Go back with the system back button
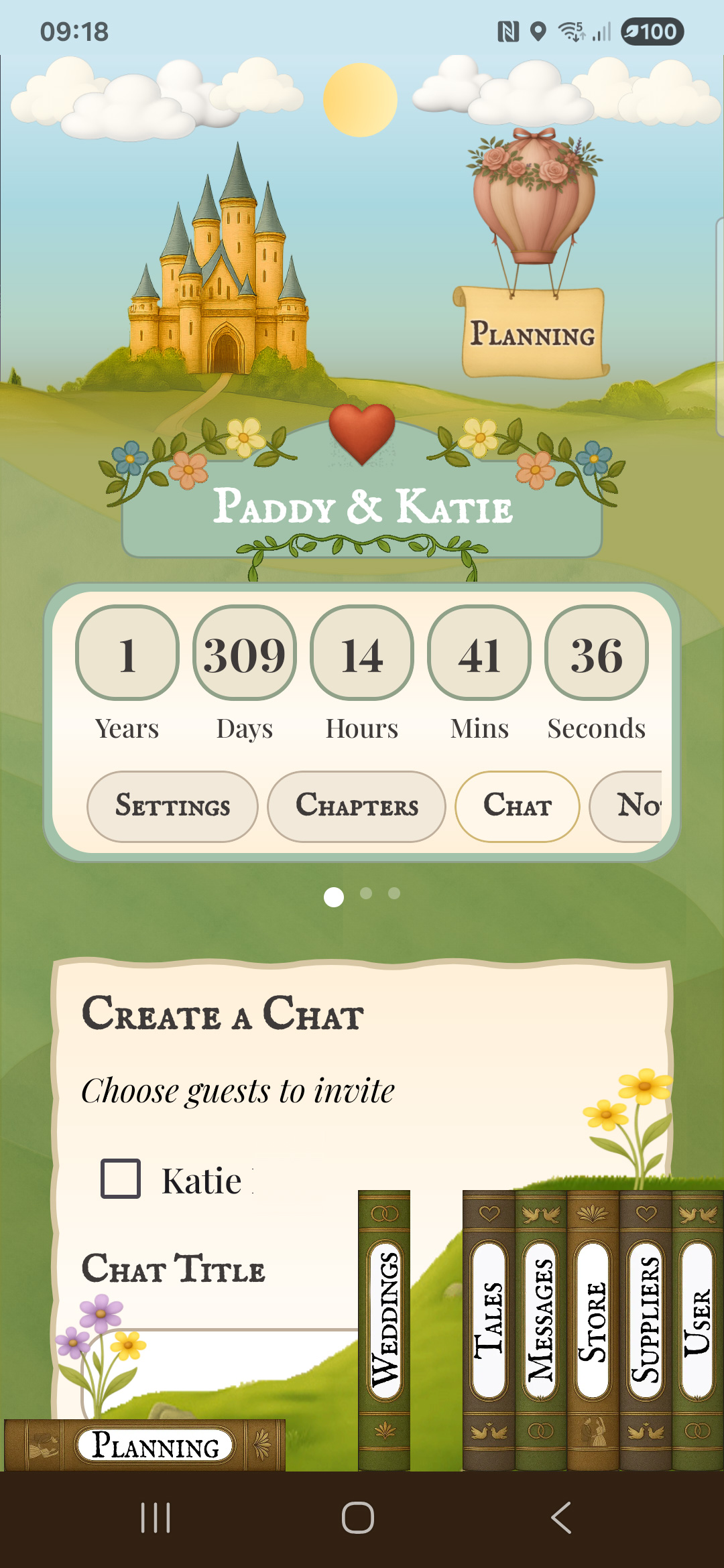Viewport: 724px width, 1568px height. click(x=561, y=1518)
